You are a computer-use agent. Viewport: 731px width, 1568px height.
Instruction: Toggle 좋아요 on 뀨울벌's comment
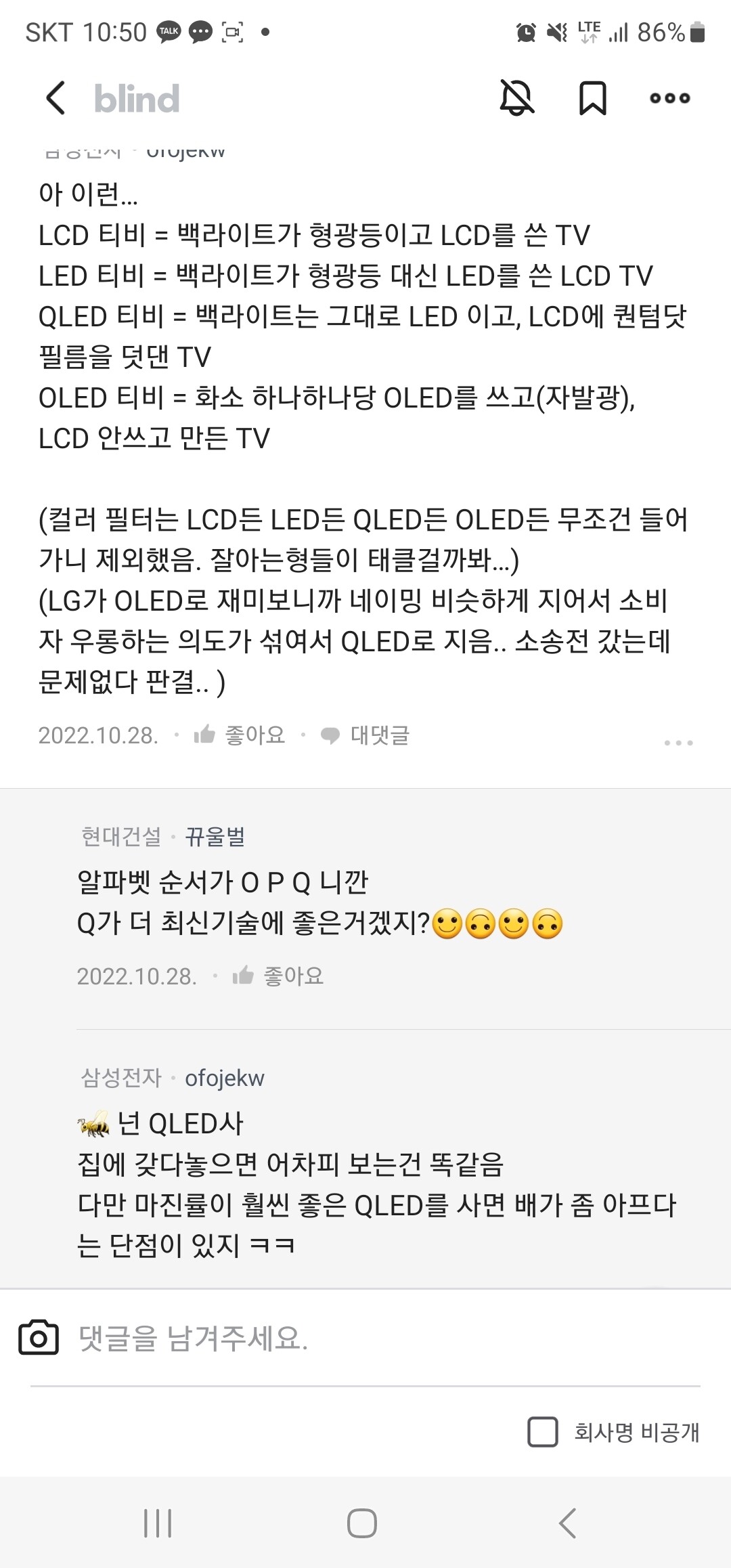pos(243,975)
